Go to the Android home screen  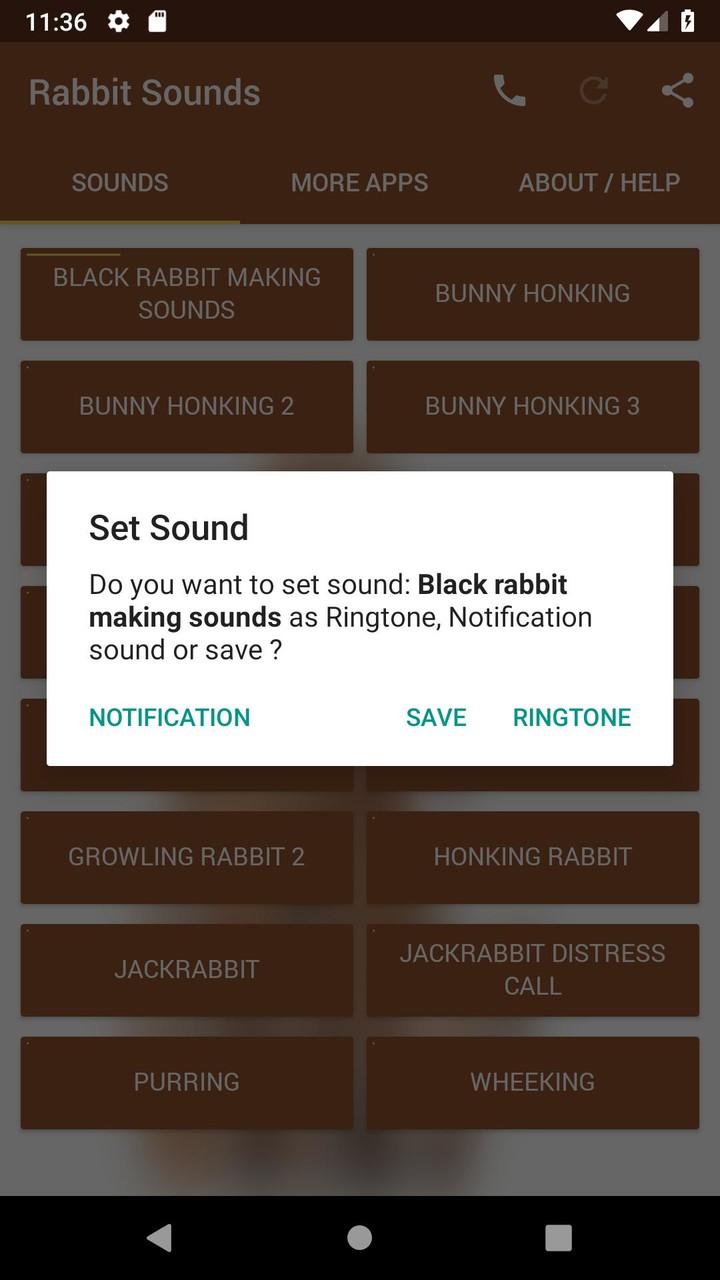pyautogui.click(x=360, y=1237)
